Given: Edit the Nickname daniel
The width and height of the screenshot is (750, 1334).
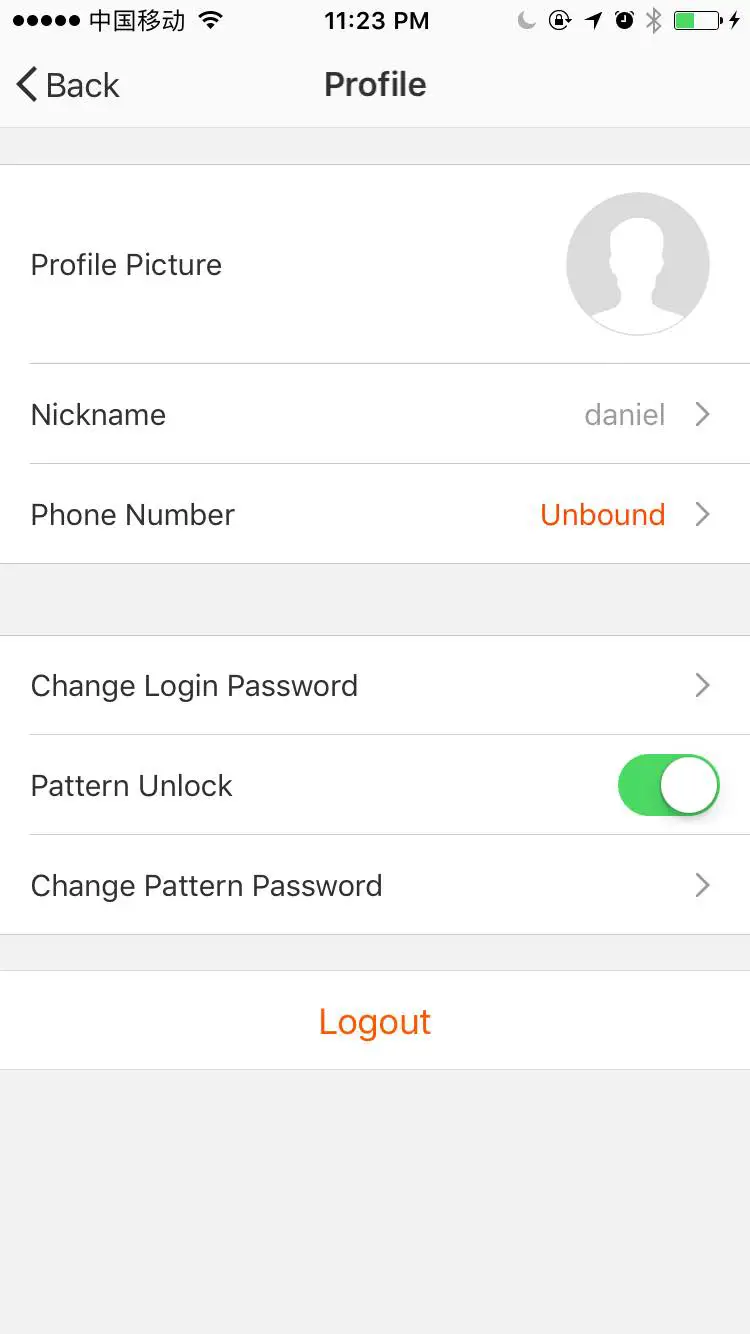Looking at the screenshot, I should tap(375, 414).
